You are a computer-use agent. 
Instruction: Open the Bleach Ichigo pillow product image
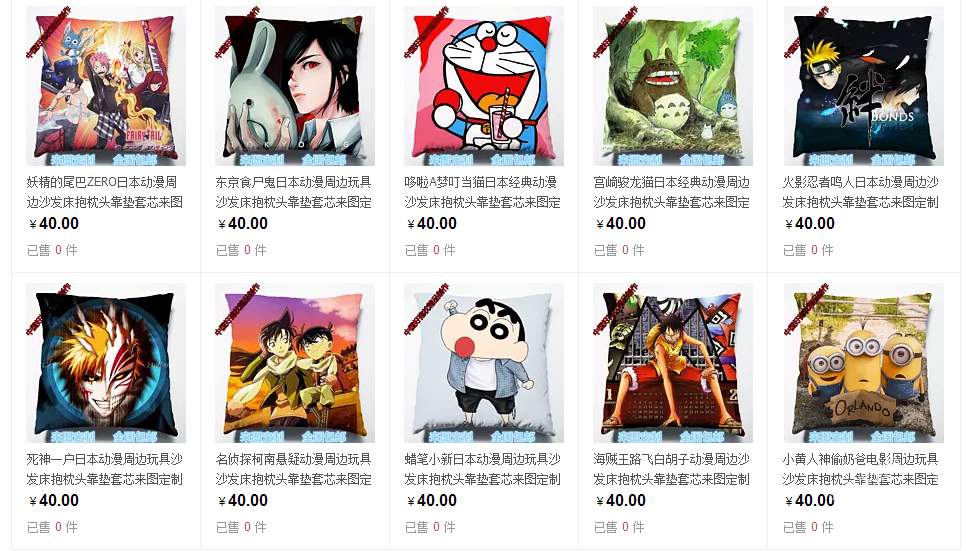coord(105,362)
